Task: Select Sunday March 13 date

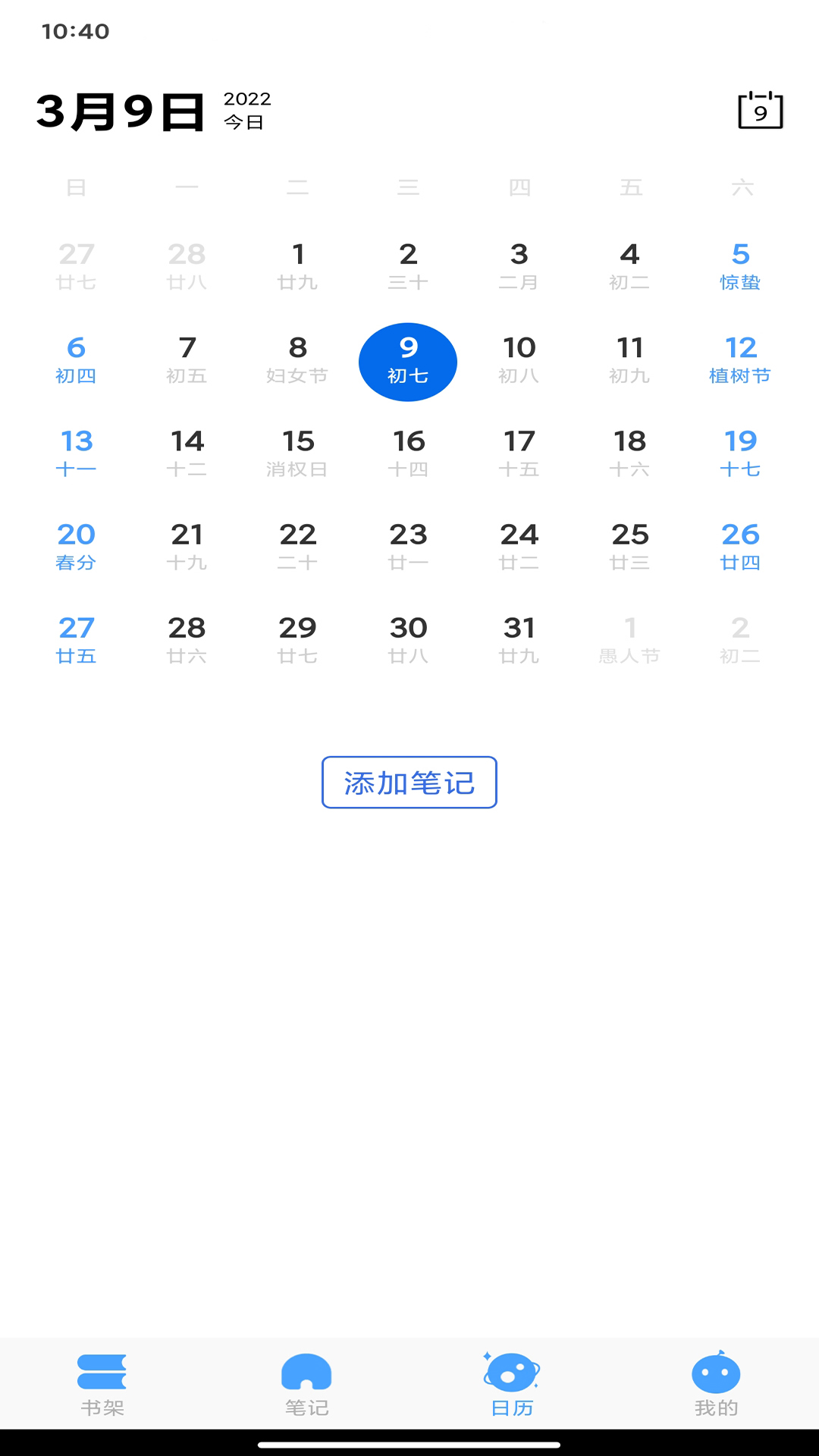Action: [77, 453]
